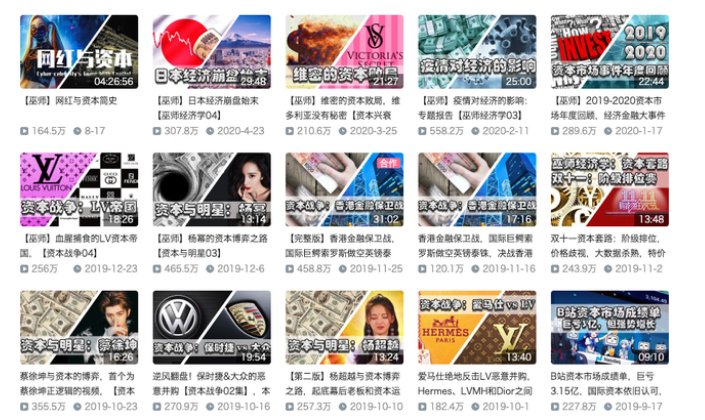The width and height of the screenshot is (705, 420).
Task: Open 2019-2020资本市场年度回顾 video
Action: pyautogui.click(x=609, y=52)
